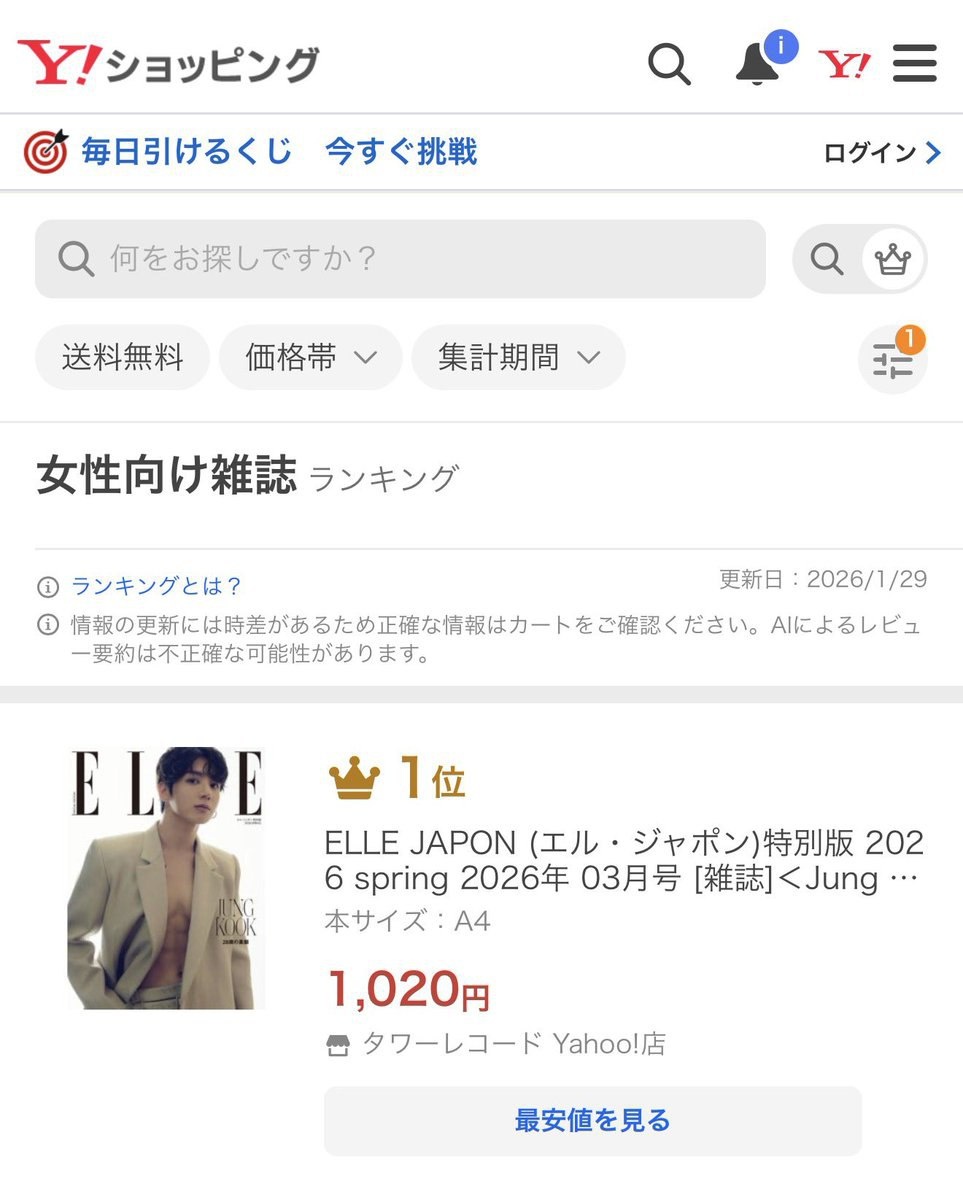Open the ELLE JAPON 特別版 product title
Image resolution: width=963 pixels, height=1200 pixels.
(624, 861)
